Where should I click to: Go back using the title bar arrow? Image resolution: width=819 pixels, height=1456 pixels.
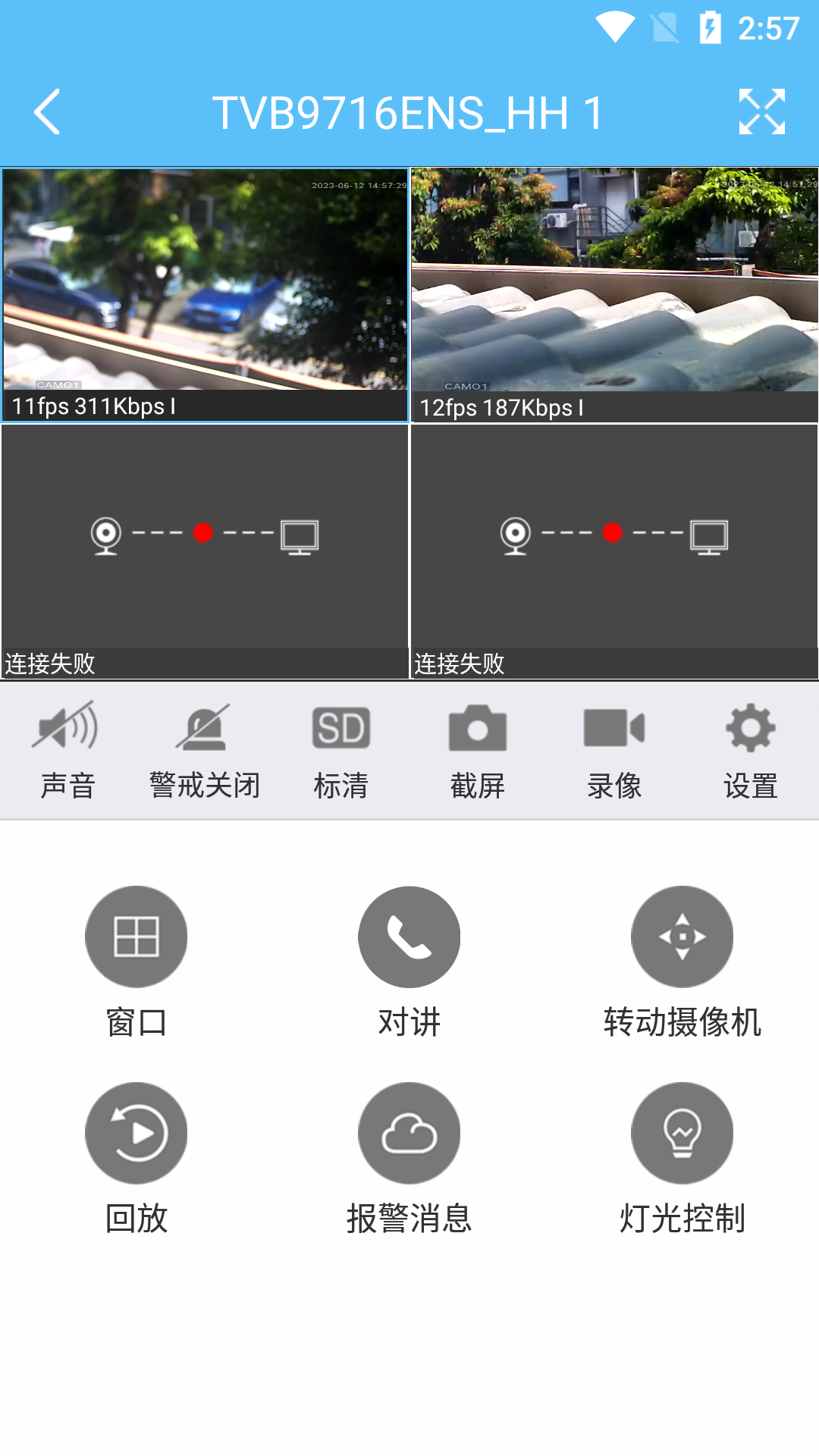click(47, 112)
